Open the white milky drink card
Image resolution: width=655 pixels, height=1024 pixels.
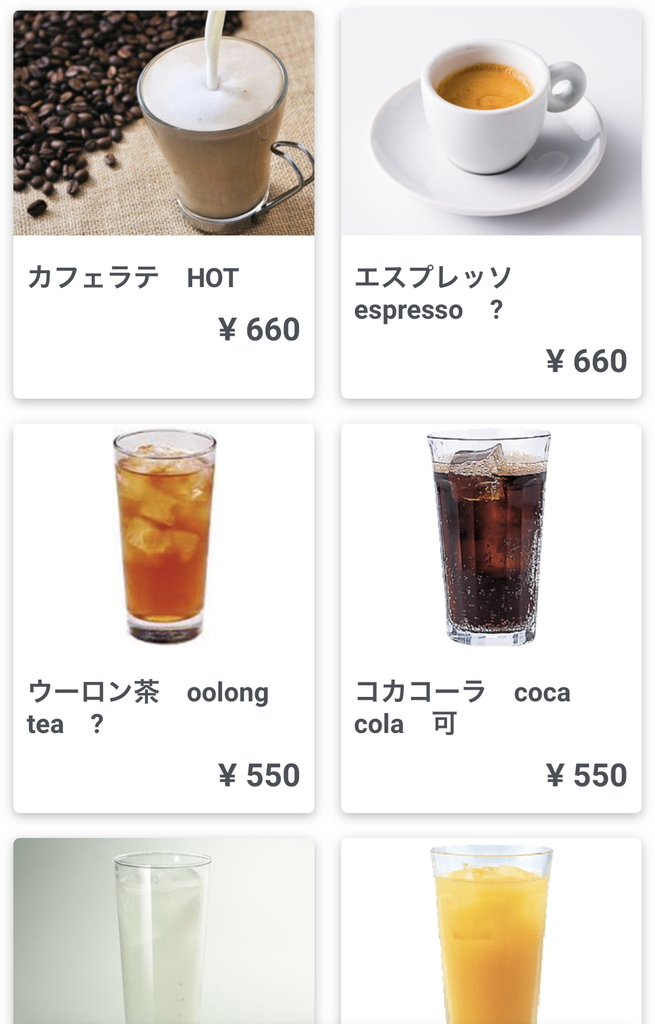163,931
